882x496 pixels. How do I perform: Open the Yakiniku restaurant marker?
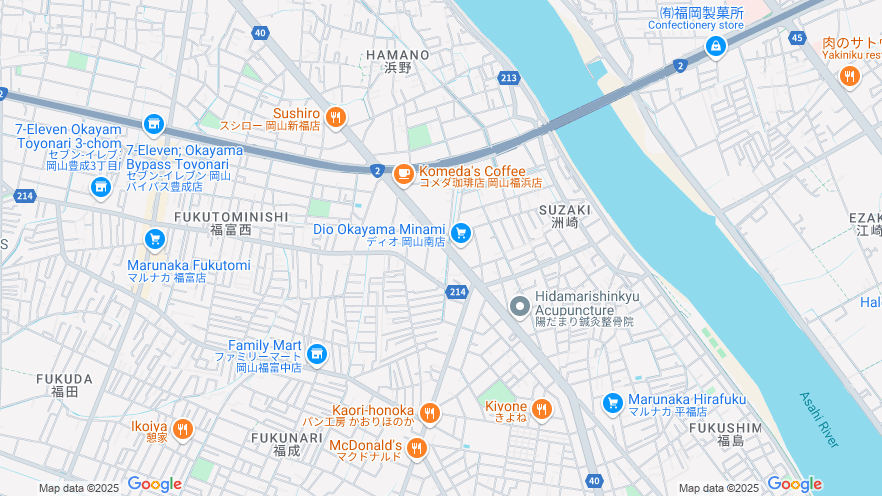click(850, 75)
